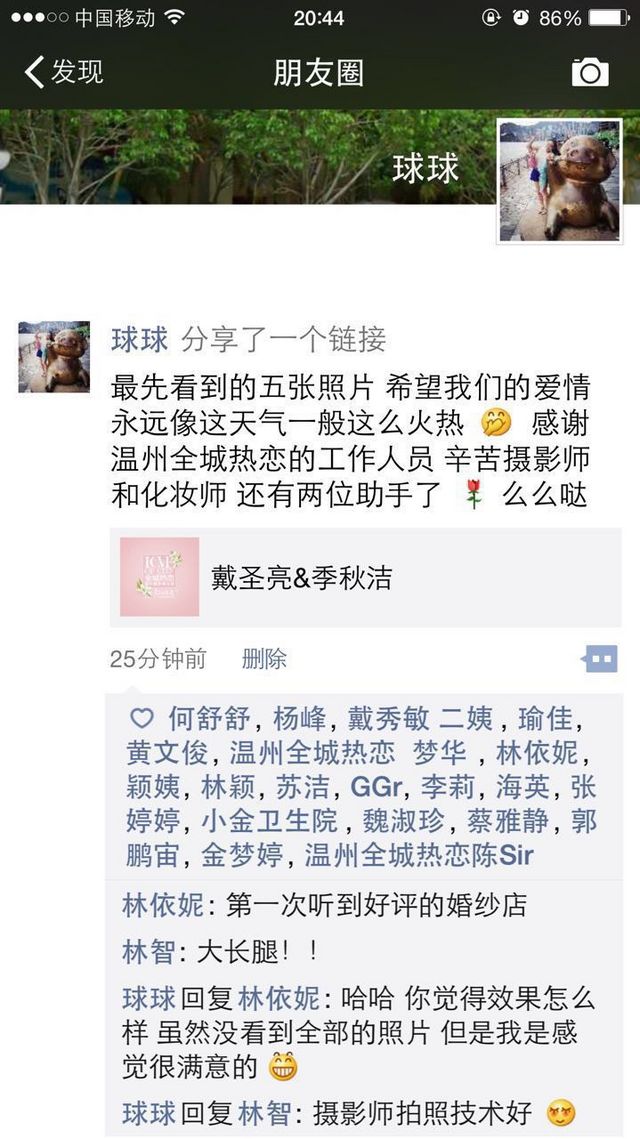640x1139 pixels.
Task: Open the like and comment popup button
Action: pyautogui.click(x=600, y=660)
